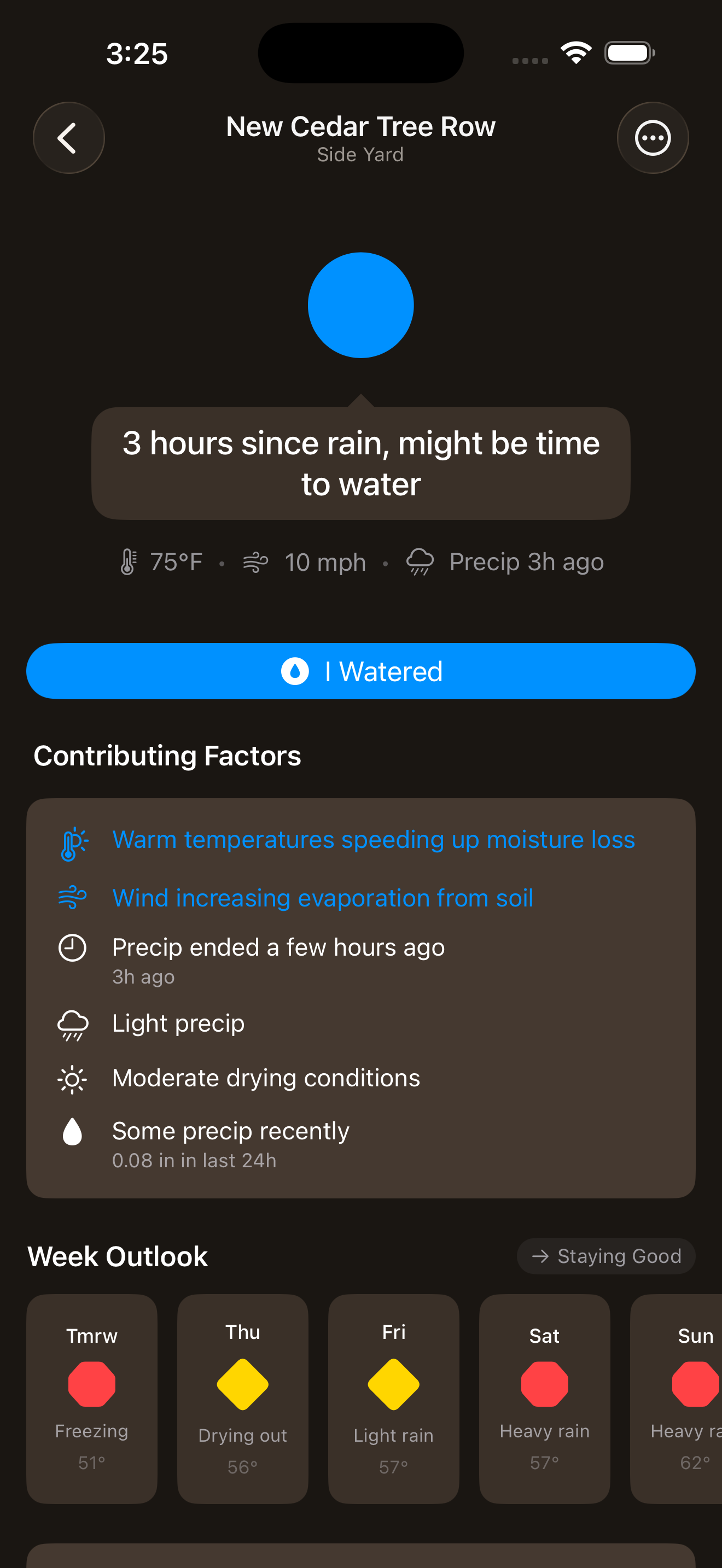The image size is (722, 1568).
Task: Tap the 3 hours since rain message bubble
Action: tap(361, 463)
